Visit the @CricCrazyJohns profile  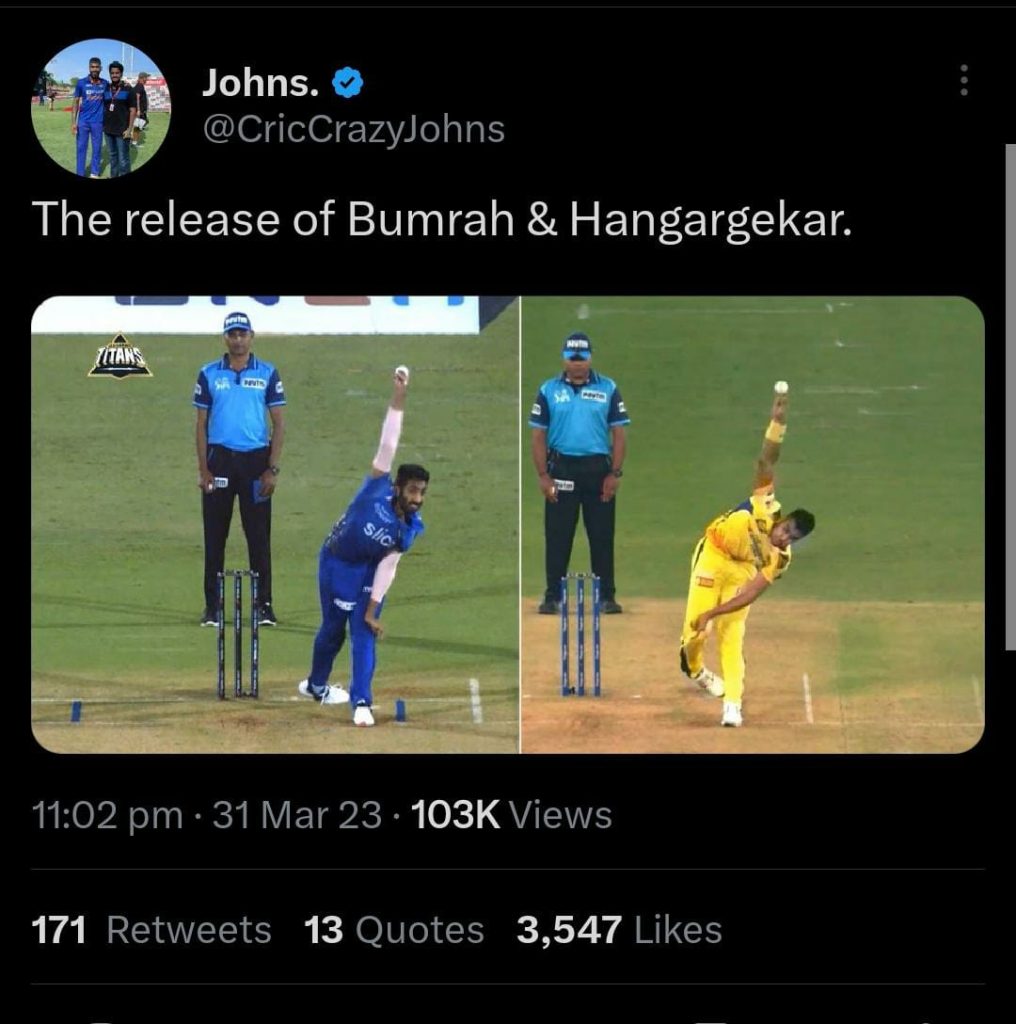click(353, 130)
